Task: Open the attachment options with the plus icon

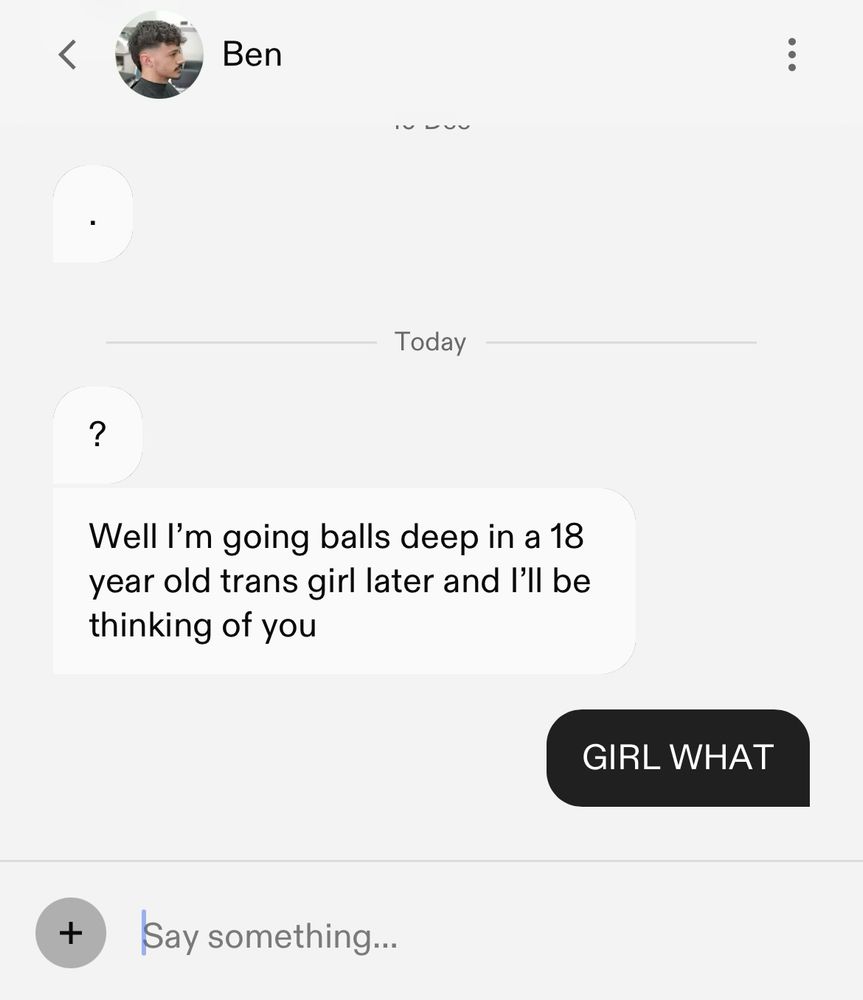Action: pos(70,932)
